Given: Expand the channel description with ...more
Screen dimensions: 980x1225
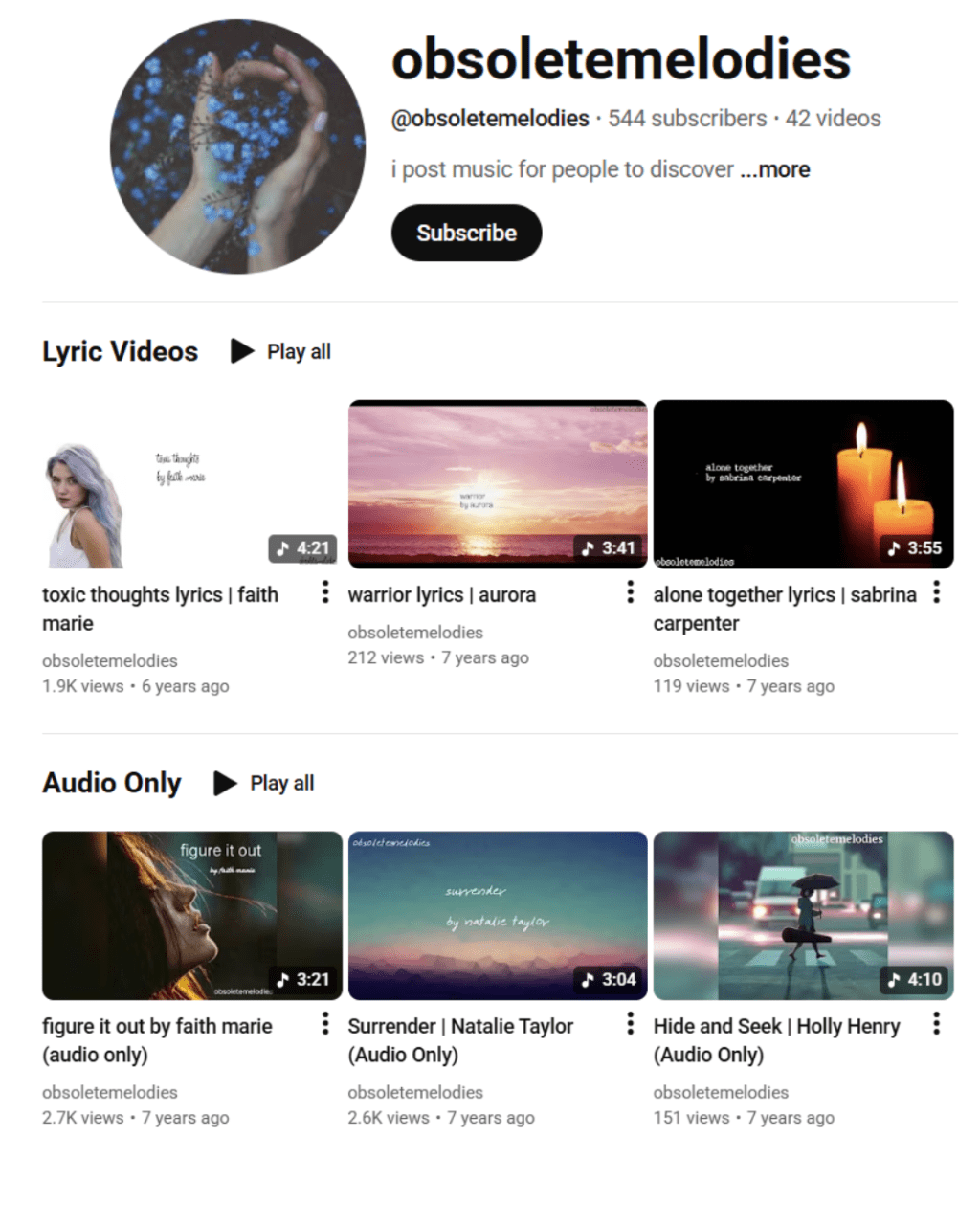Looking at the screenshot, I should 775,170.
